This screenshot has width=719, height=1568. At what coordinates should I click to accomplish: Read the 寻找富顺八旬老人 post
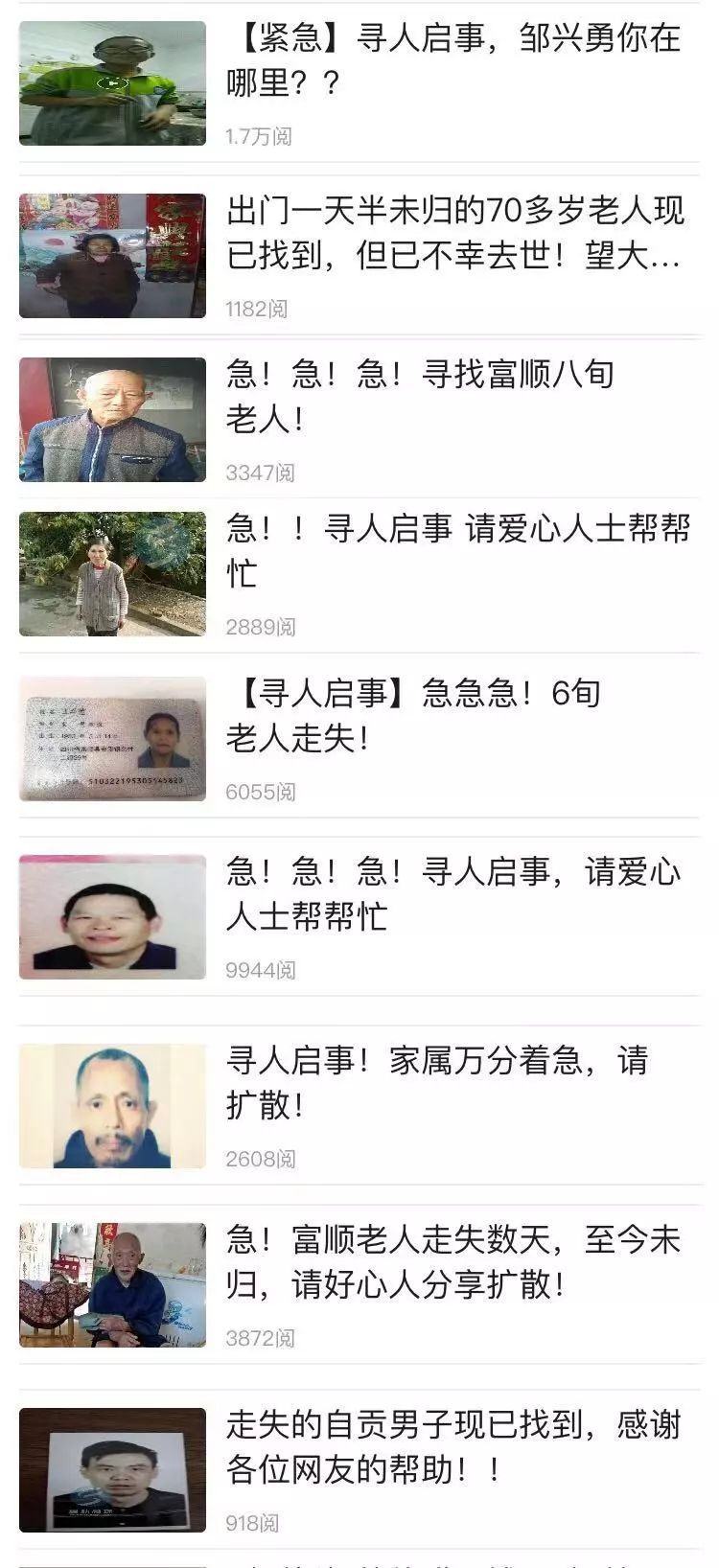click(x=420, y=396)
